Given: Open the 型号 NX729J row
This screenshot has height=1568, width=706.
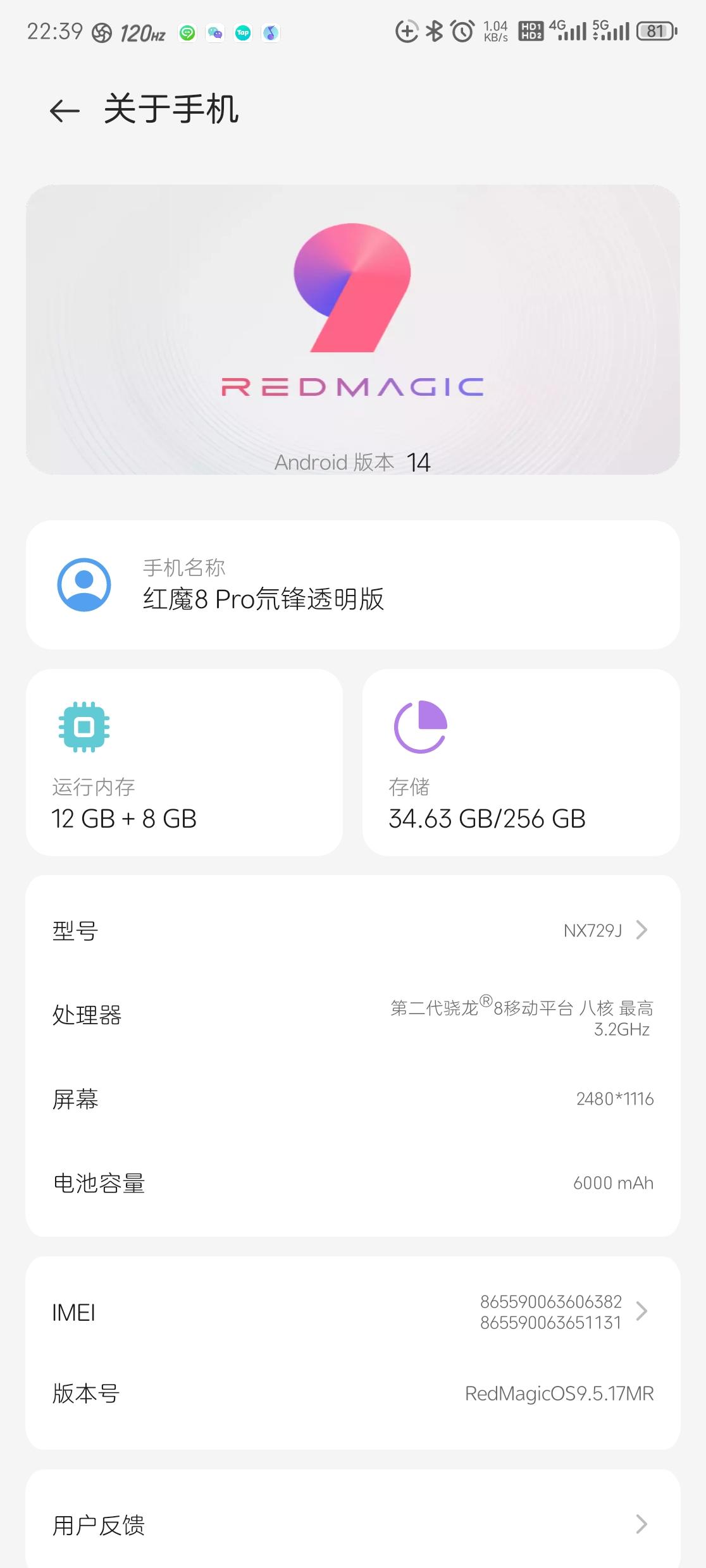Looking at the screenshot, I should (352, 930).
